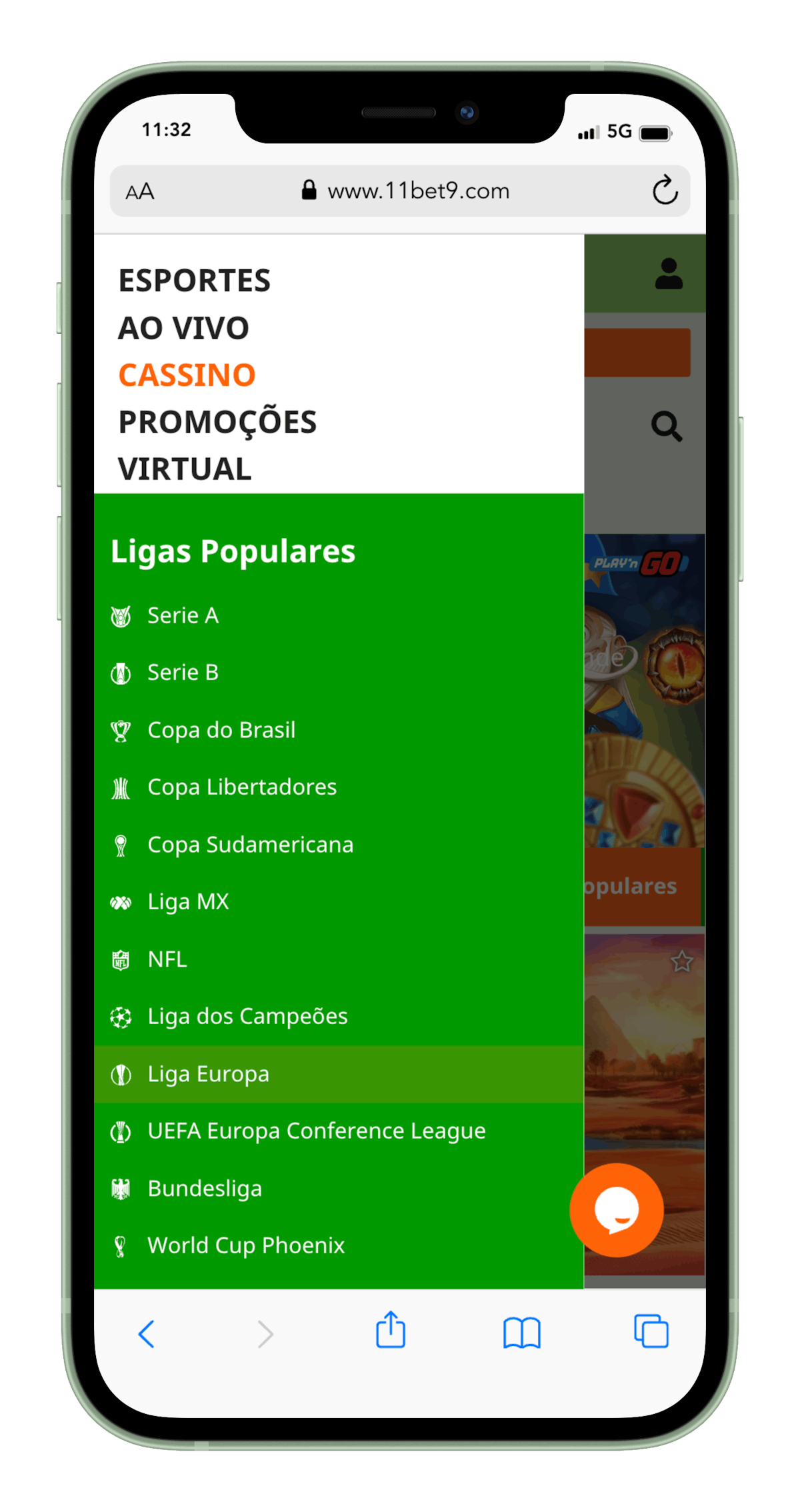Screen dimensions: 800x1512
Task: Open Bundesliga league
Action: [x=339, y=1189]
